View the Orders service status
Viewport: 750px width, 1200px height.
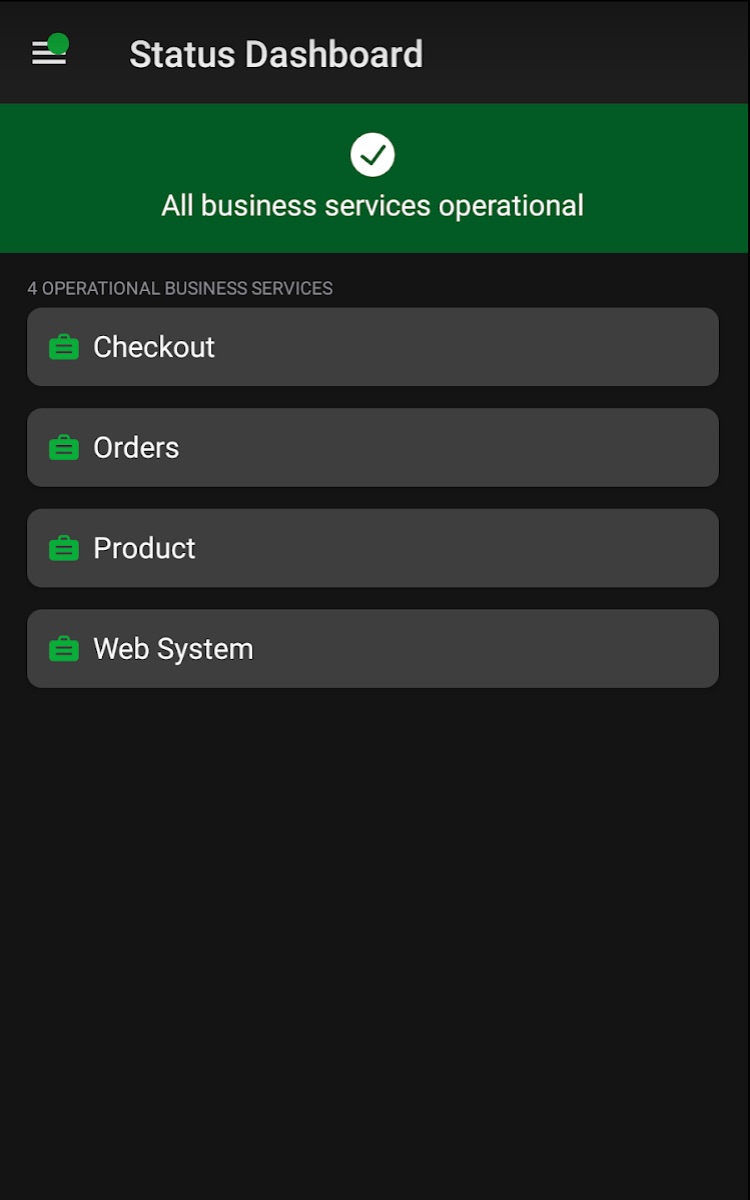point(372,447)
